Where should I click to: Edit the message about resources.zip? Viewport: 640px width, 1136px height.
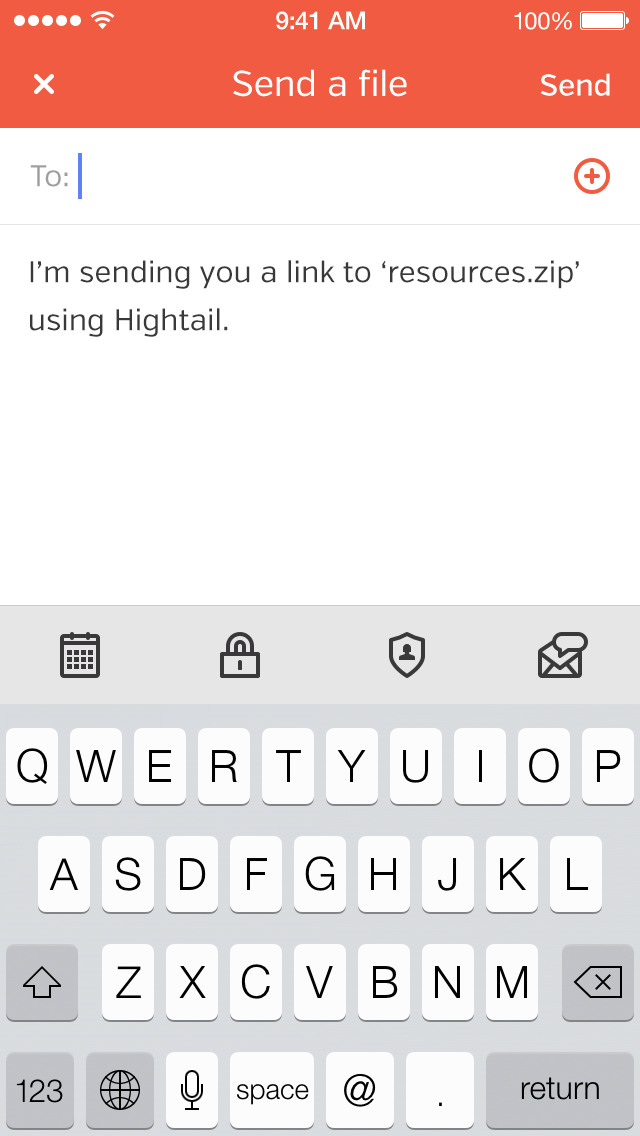click(304, 296)
